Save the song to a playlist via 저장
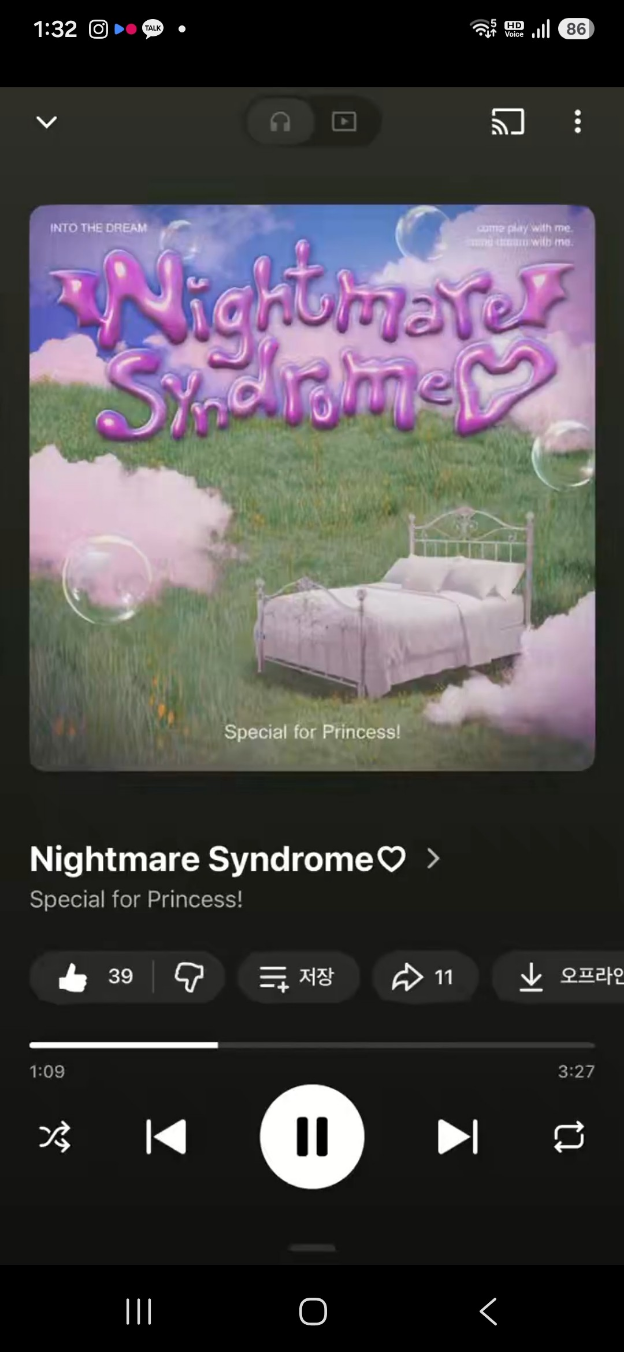This screenshot has width=624, height=1352. [x=298, y=977]
